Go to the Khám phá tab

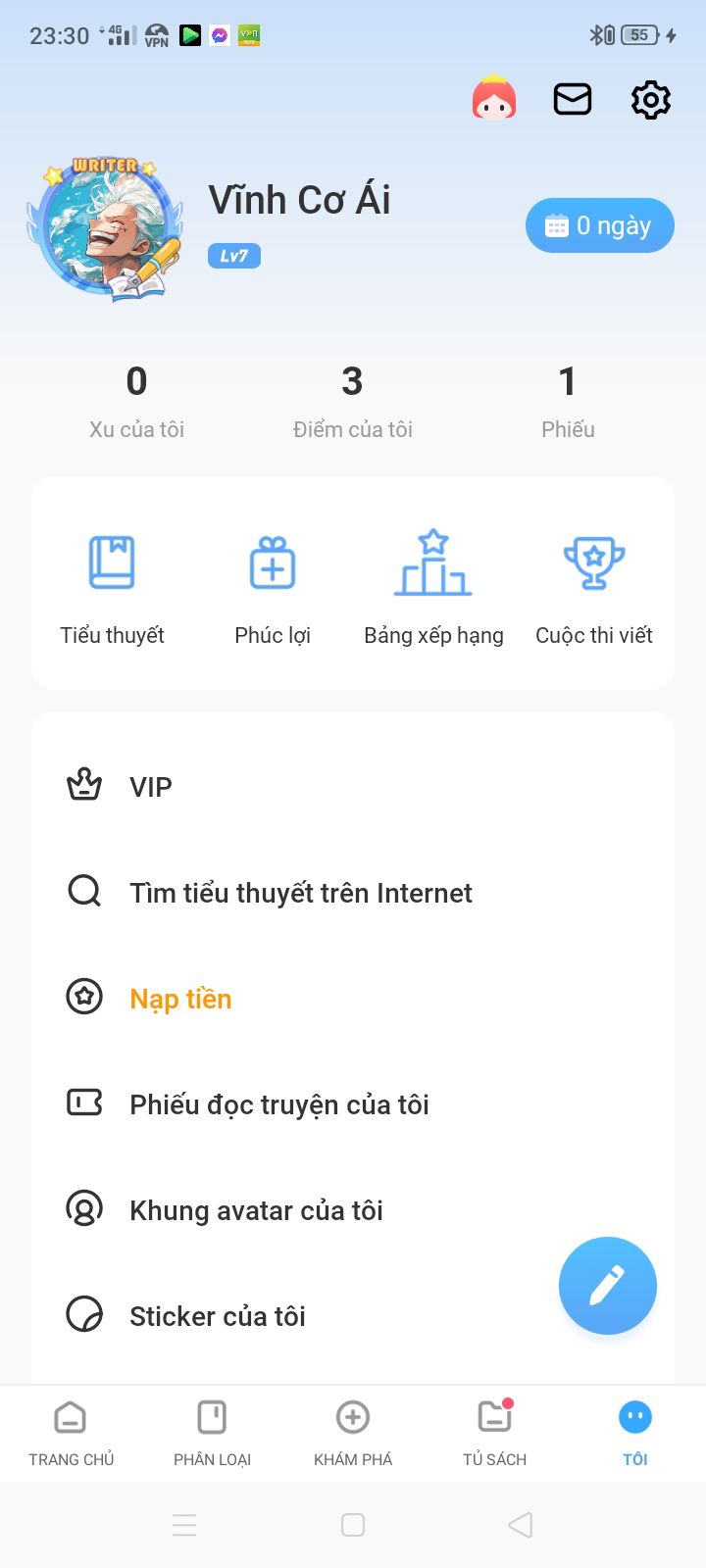pyautogui.click(x=353, y=1433)
